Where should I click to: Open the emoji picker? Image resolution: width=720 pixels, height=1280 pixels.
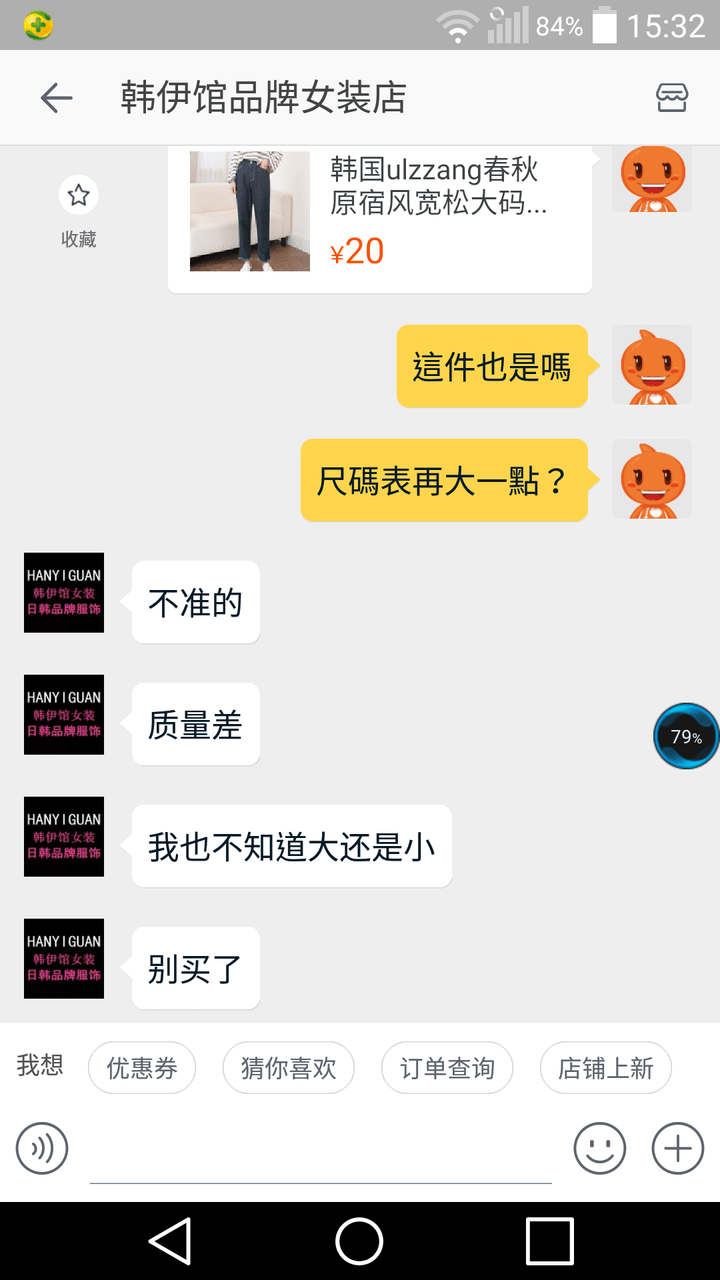(600, 1148)
